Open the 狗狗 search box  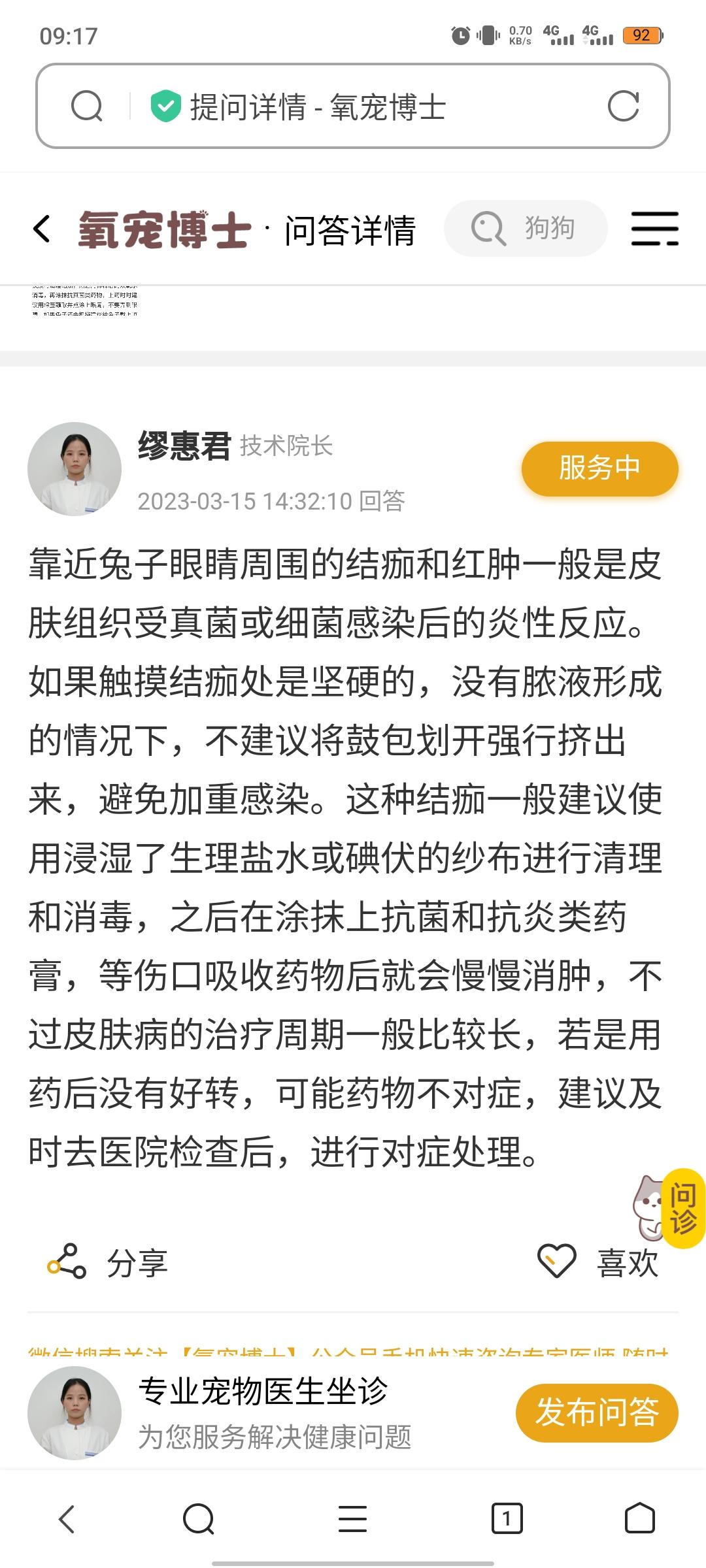pos(526,228)
